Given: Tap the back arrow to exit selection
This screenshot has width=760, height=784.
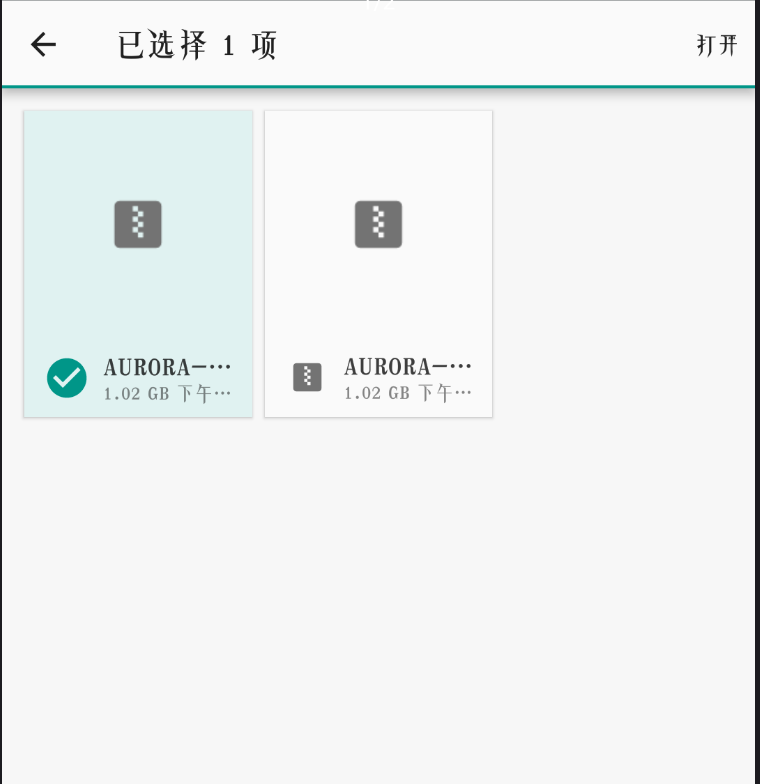Looking at the screenshot, I should (x=43, y=44).
